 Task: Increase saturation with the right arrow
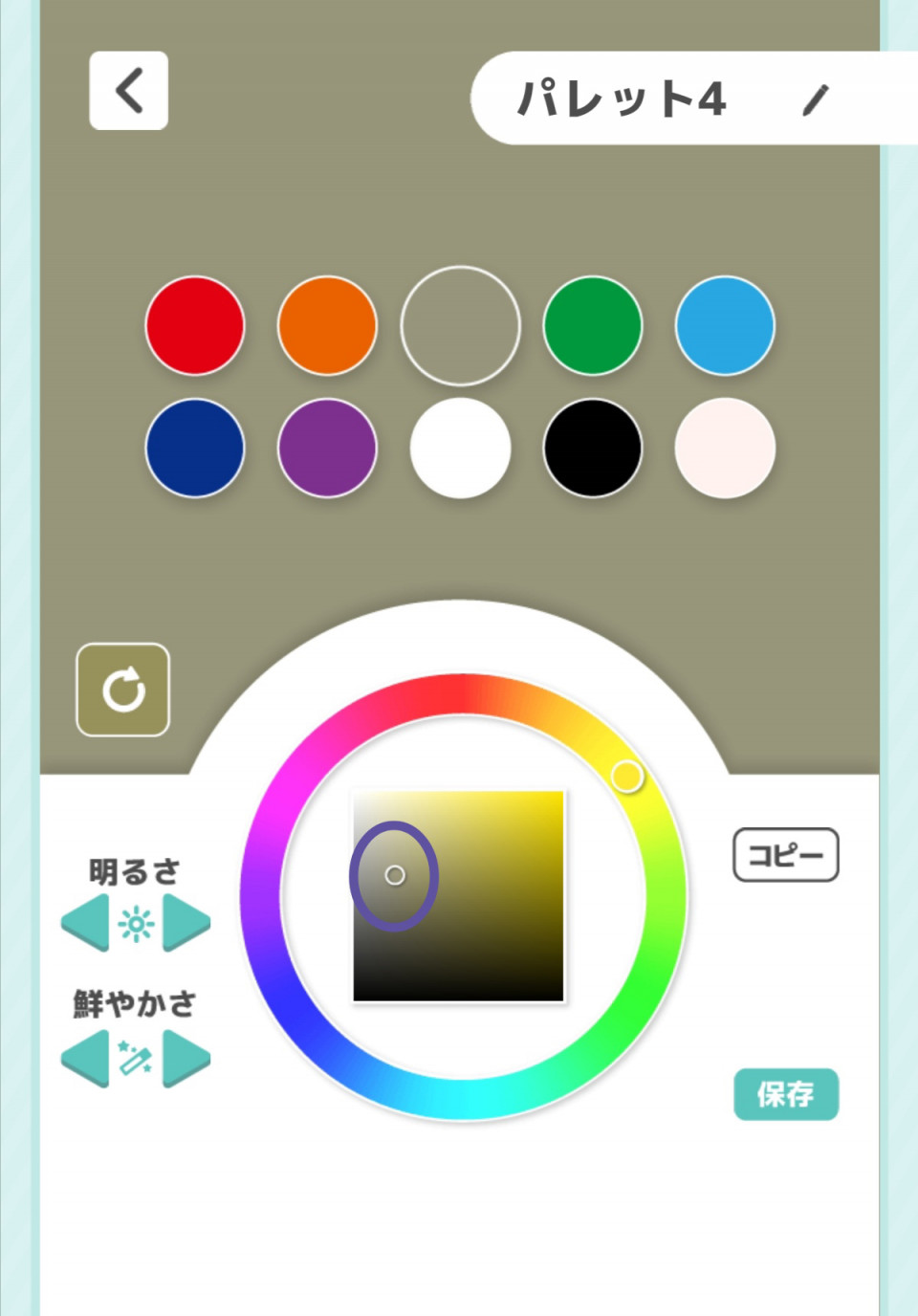tap(186, 1059)
